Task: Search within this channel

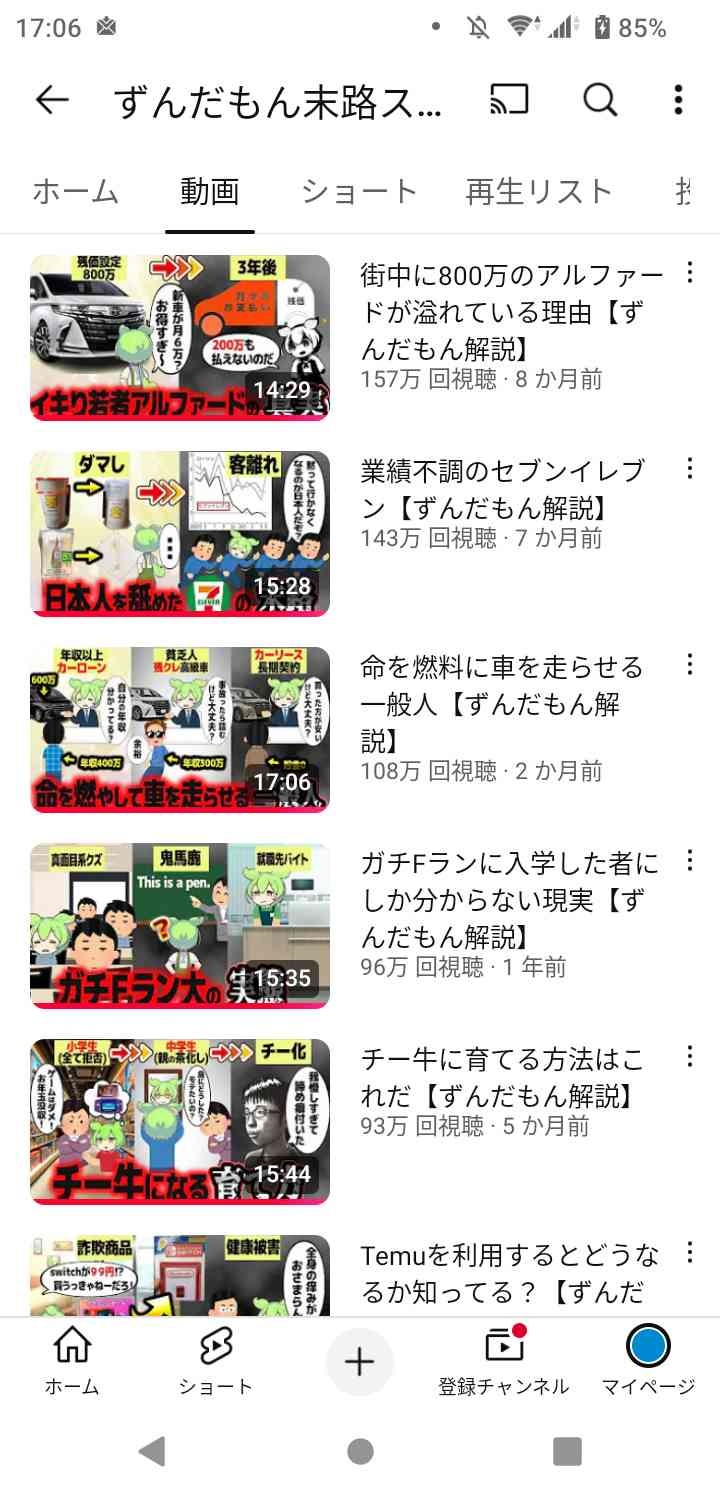Action: (x=600, y=100)
